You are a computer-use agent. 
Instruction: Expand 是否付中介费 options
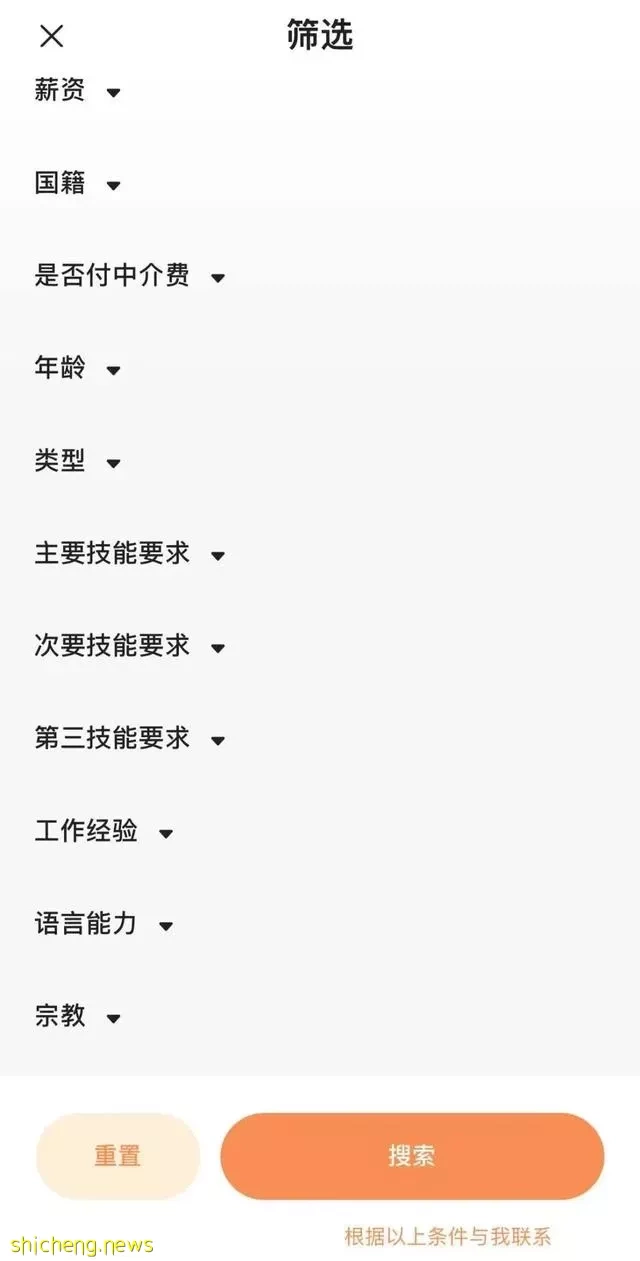pyautogui.click(x=129, y=276)
